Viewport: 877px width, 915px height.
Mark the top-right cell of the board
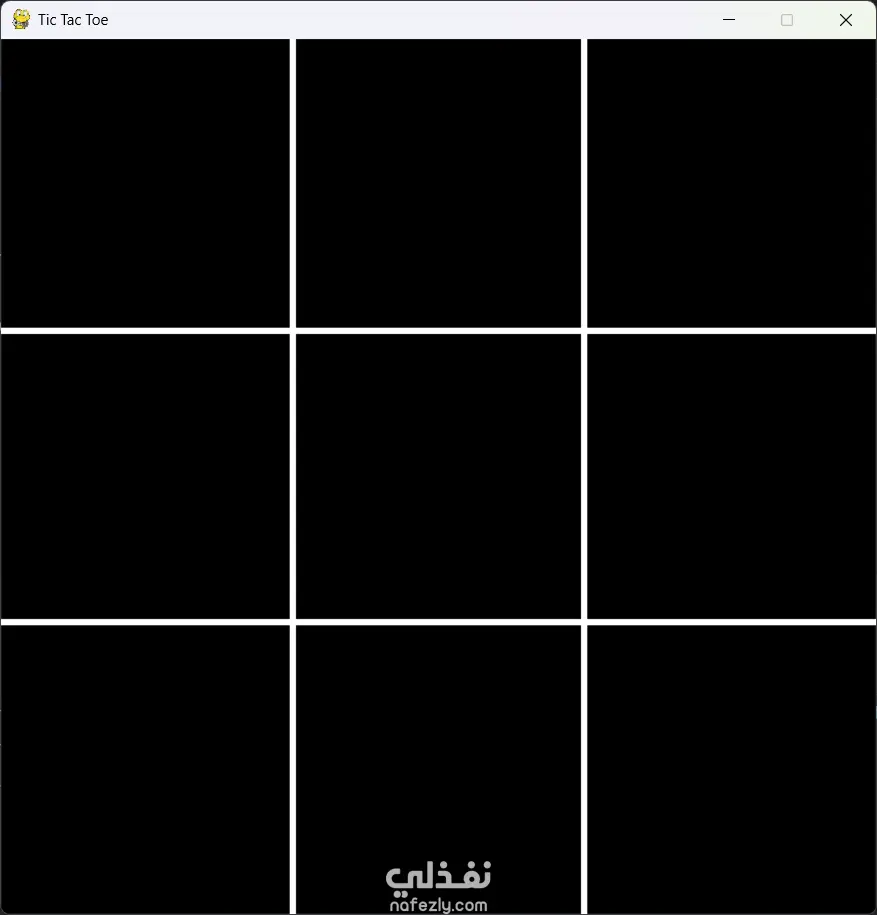click(x=731, y=183)
